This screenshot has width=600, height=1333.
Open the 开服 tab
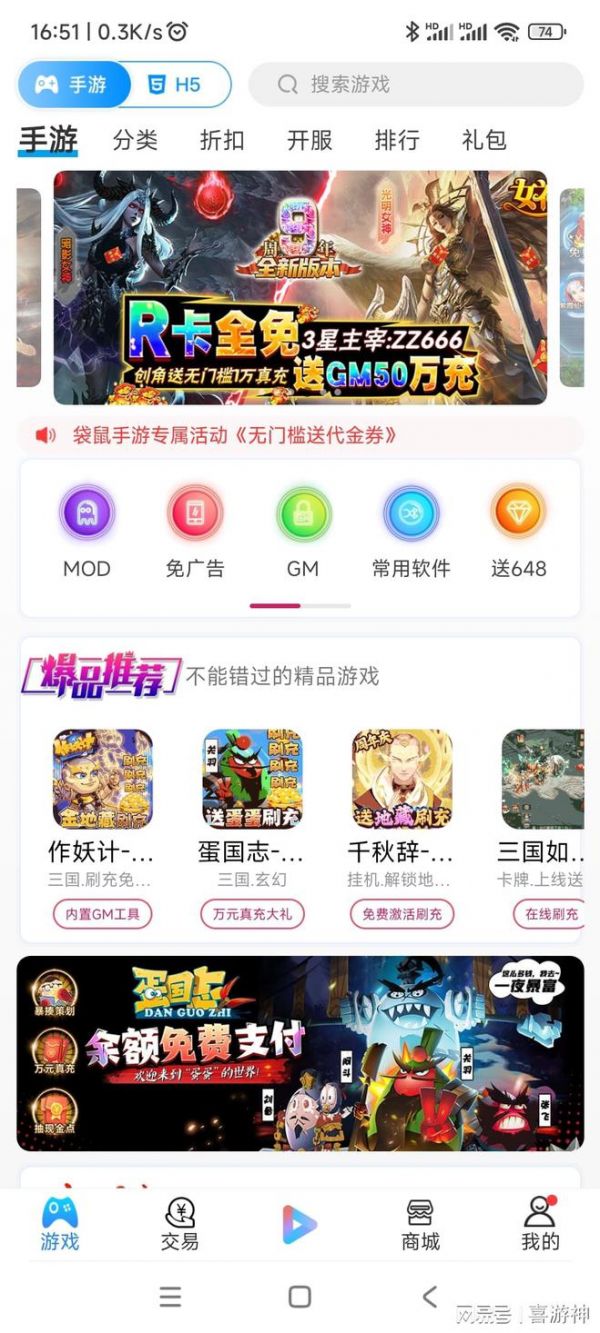(x=309, y=140)
